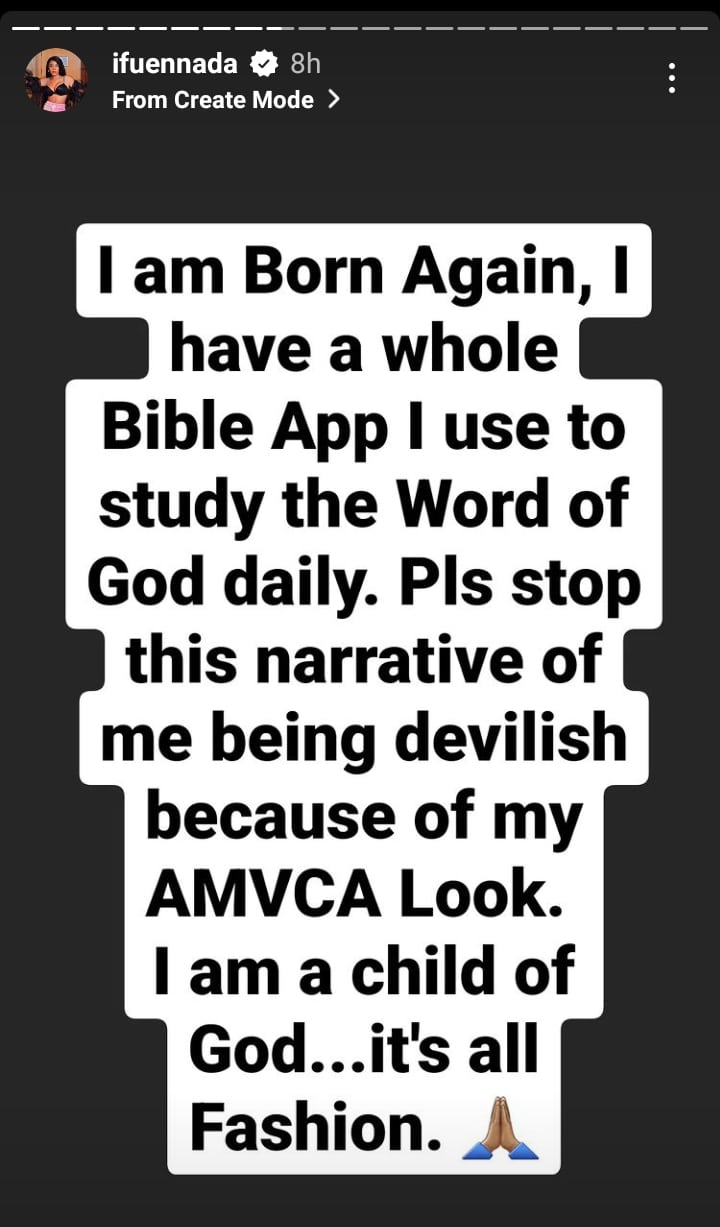The image size is (720, 1227).
Task: Tap the ifuennada username
Action: click(174, 64)
